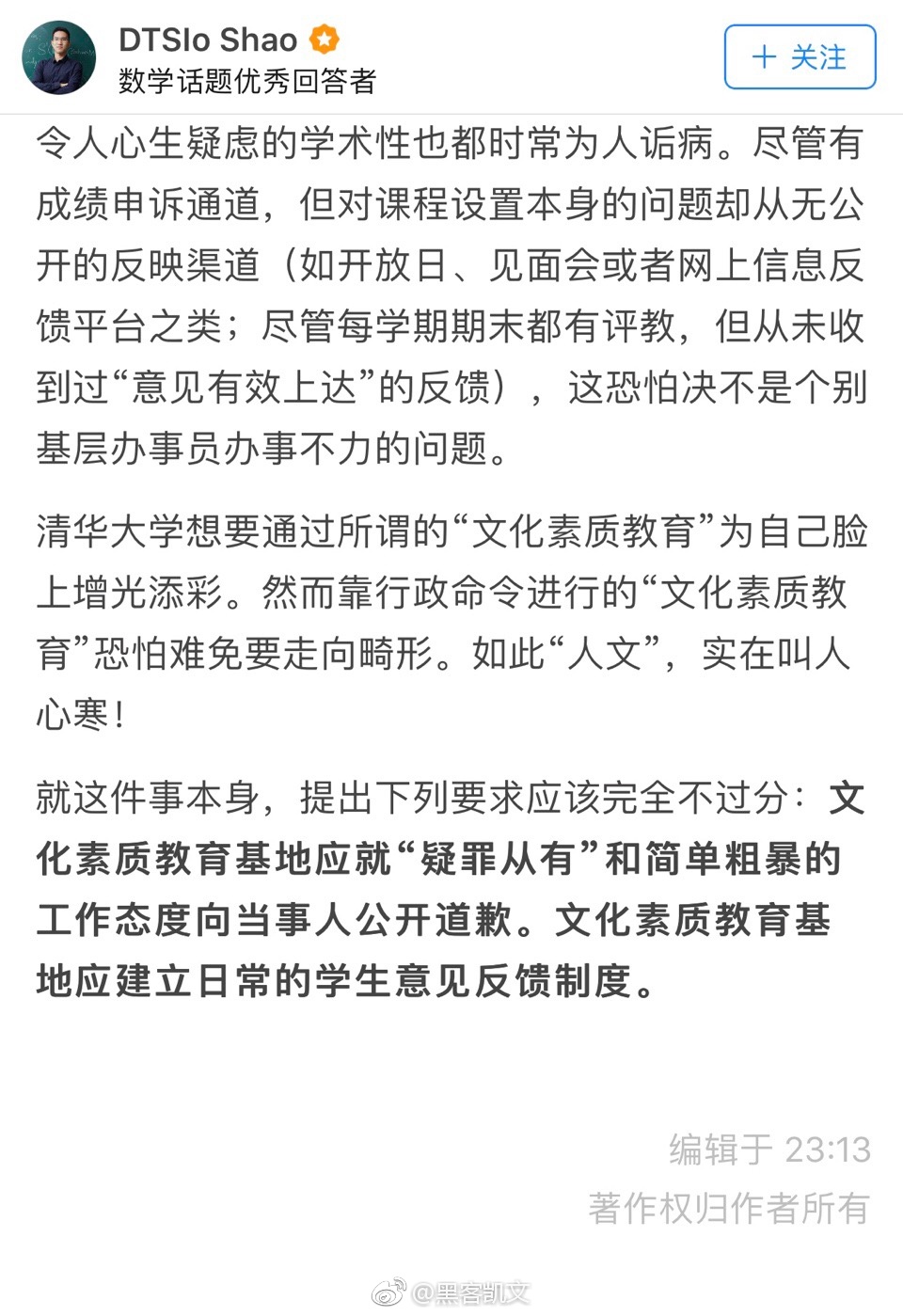
Task: Open the author name DTSIo Shao
Action: (208, 40)
